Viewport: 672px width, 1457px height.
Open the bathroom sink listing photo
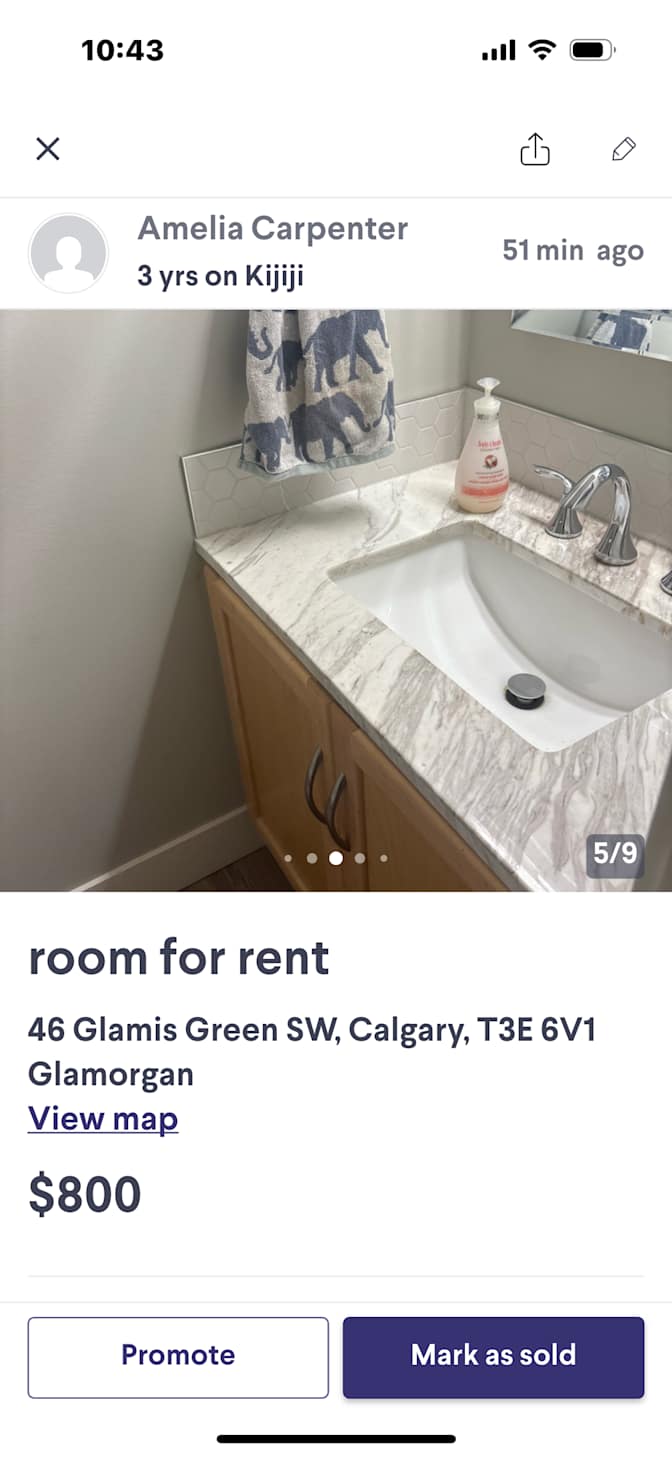[336, 600]
